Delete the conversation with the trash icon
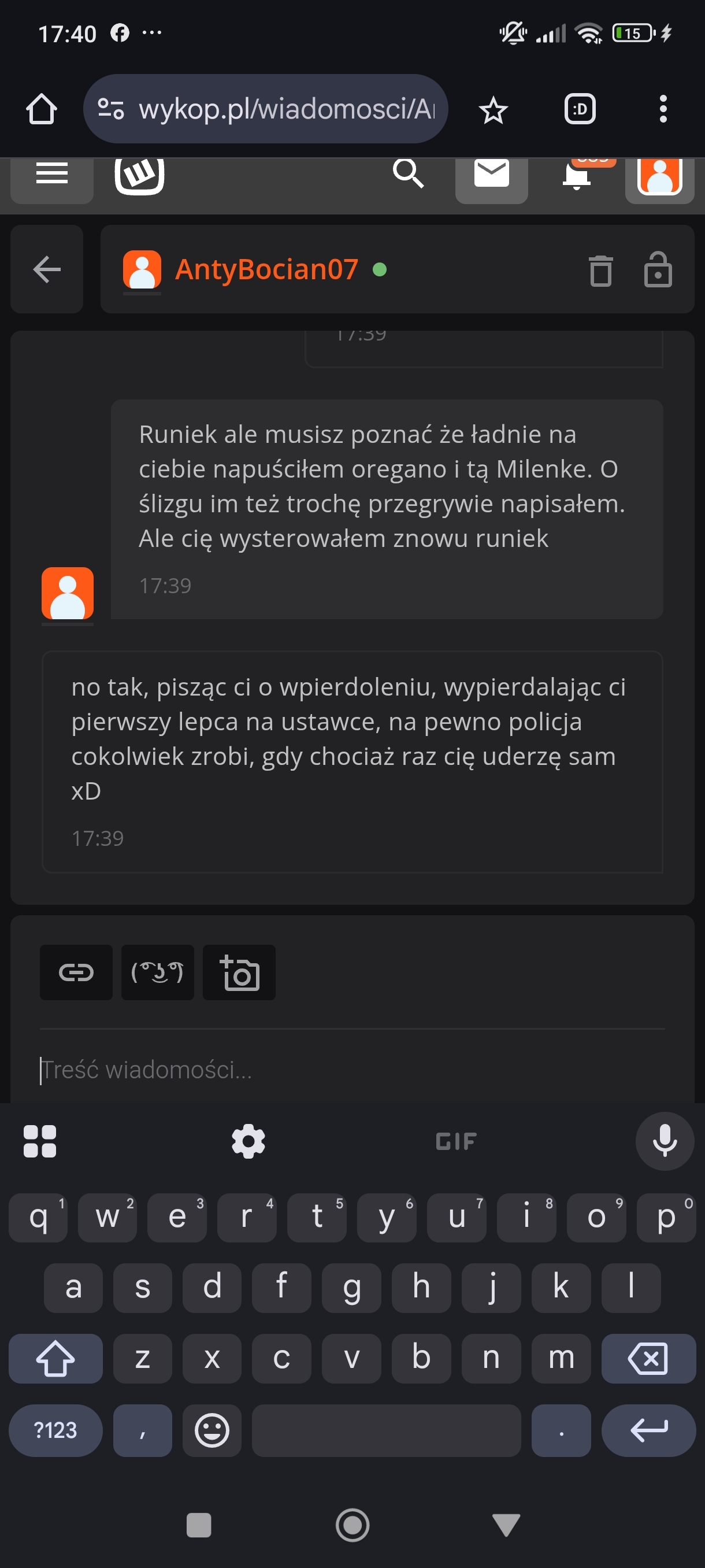Screen dimensions: 705x1568 (x=600, y=270)
